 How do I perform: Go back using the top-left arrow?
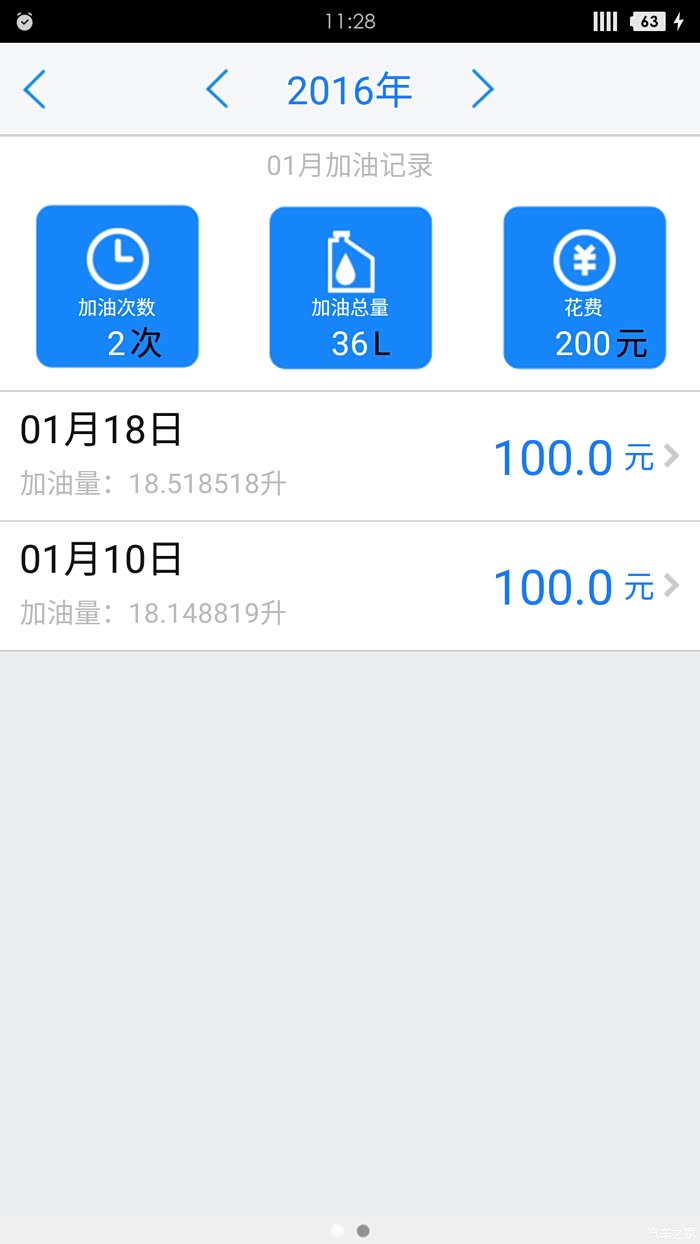point(35,90)
